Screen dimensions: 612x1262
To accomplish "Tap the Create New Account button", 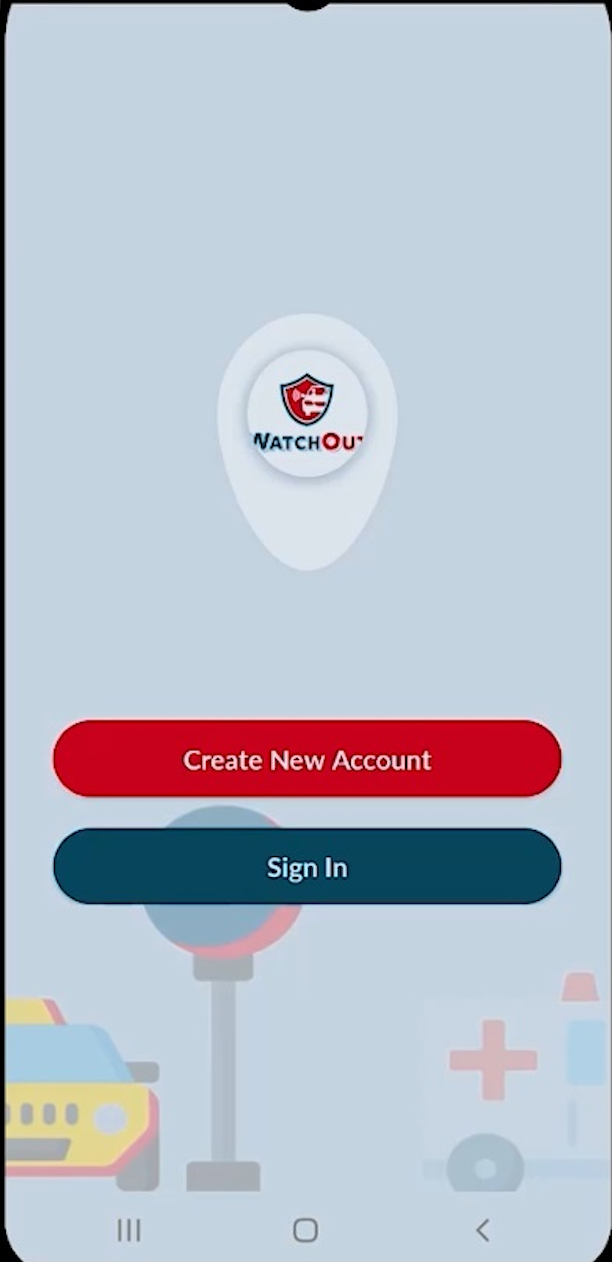I will (x=306, y=759).
